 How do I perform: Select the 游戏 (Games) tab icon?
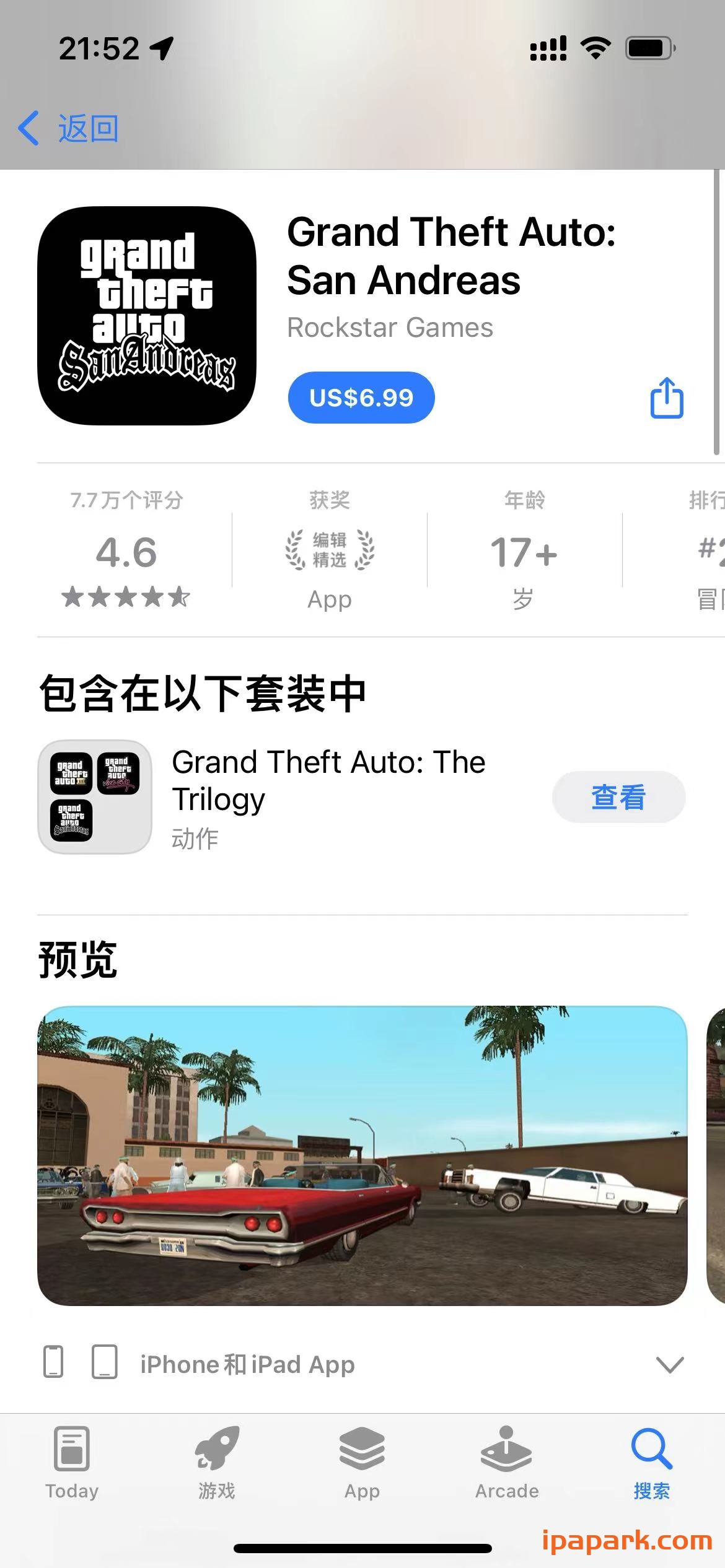(216, 1461)
